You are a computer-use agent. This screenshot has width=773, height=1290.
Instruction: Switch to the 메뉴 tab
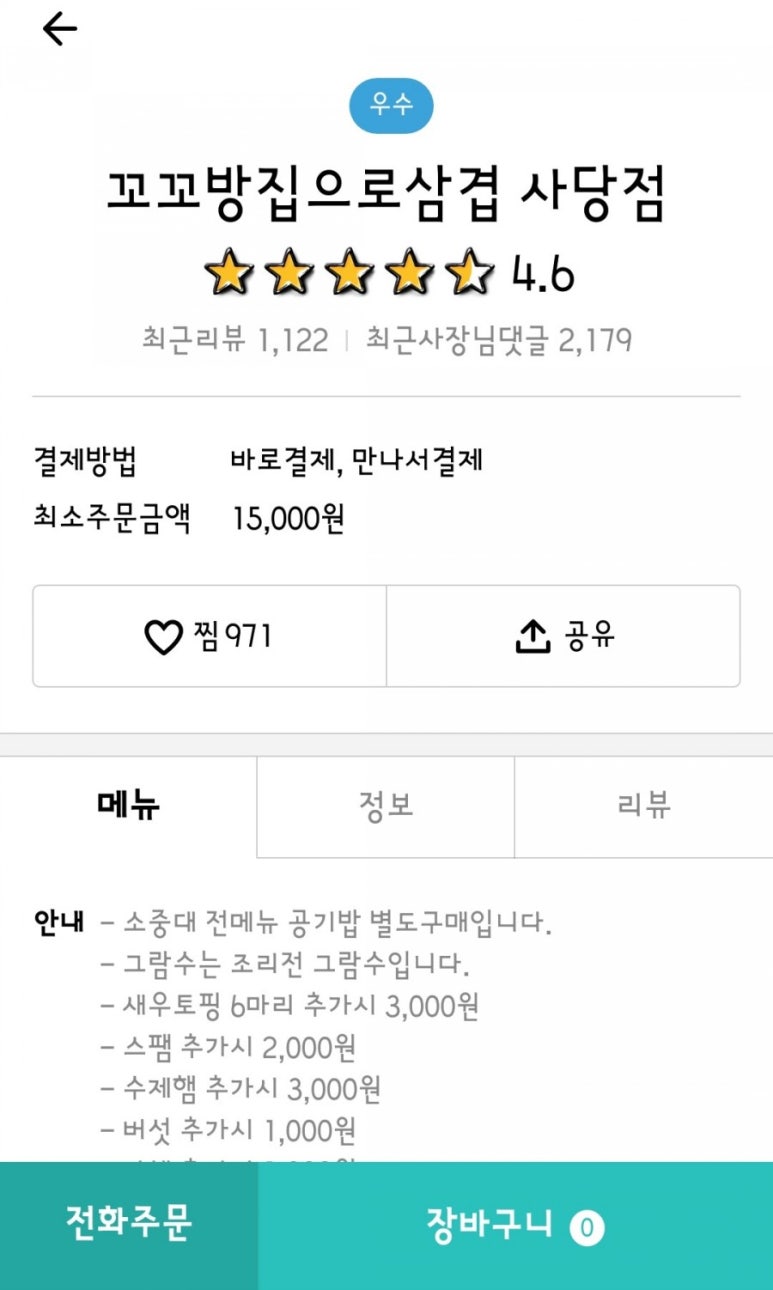pyautogui.click(x=129, y=806)
